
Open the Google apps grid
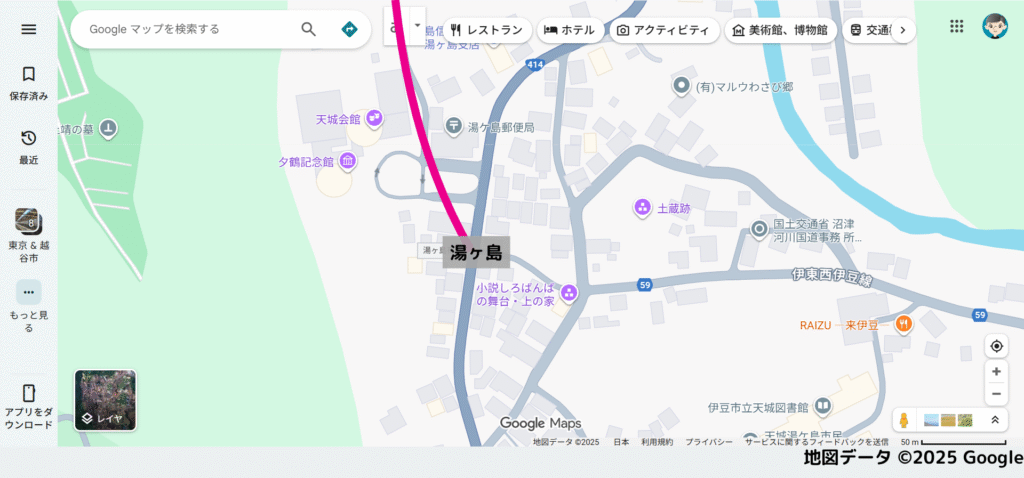click(957, 27)
